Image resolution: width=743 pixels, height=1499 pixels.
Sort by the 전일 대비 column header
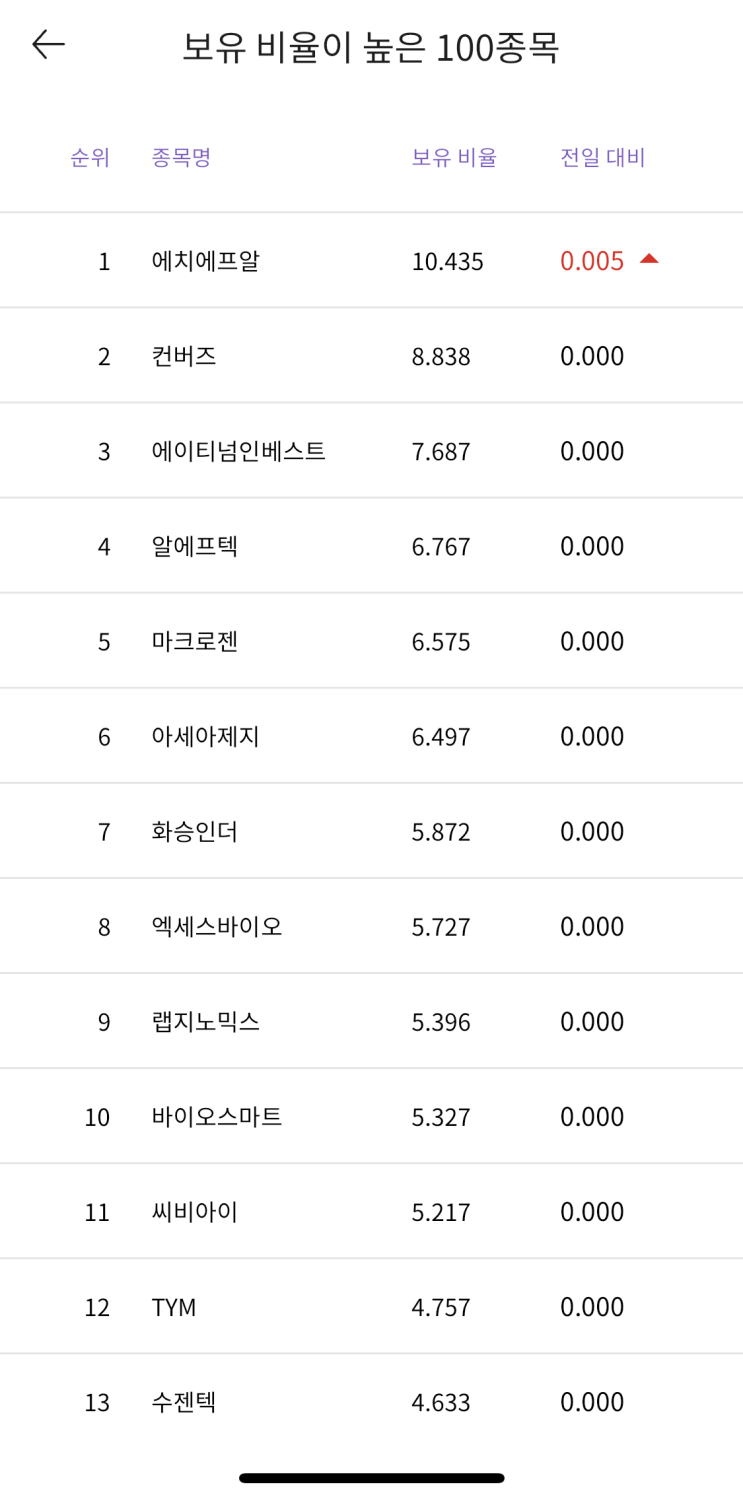pos(603,157)
